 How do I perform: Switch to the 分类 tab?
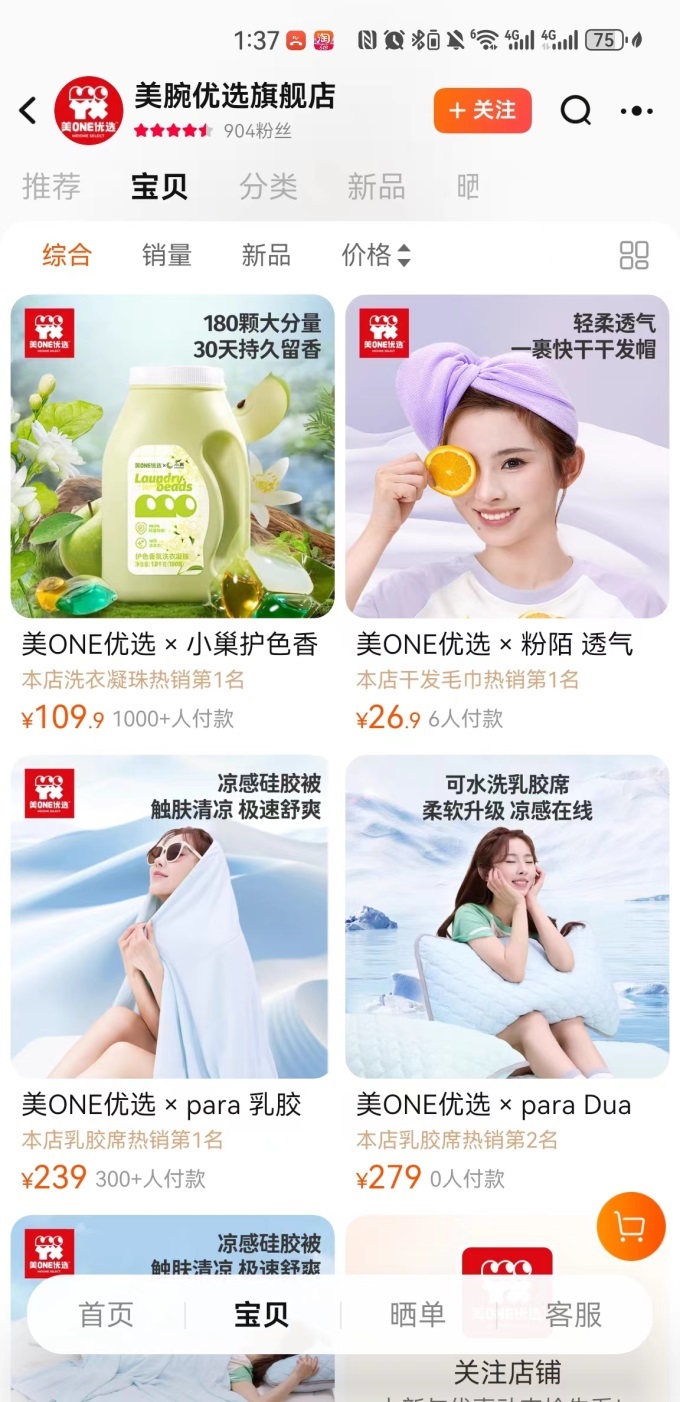pos(268,186)
